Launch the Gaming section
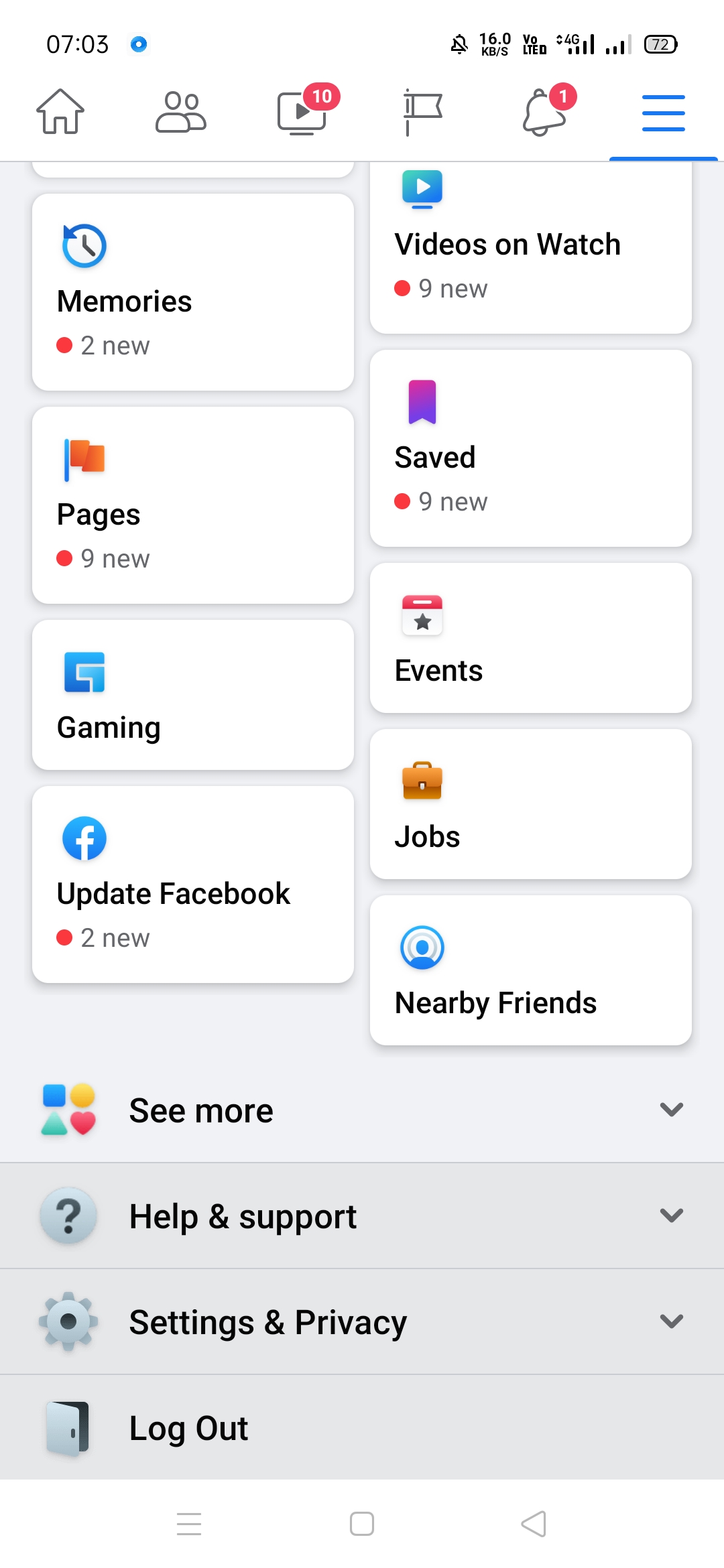Image resolution: width=724 pixels, height=1568 pixels. click(x=193, y=695)
